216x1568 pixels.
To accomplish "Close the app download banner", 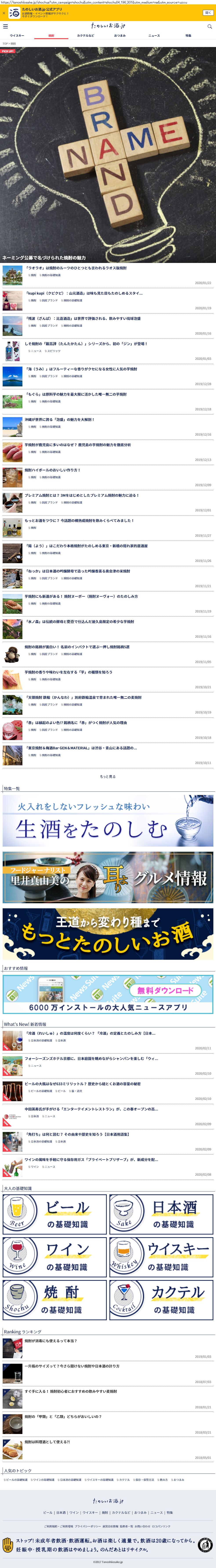I will click(x=4, y=13).
